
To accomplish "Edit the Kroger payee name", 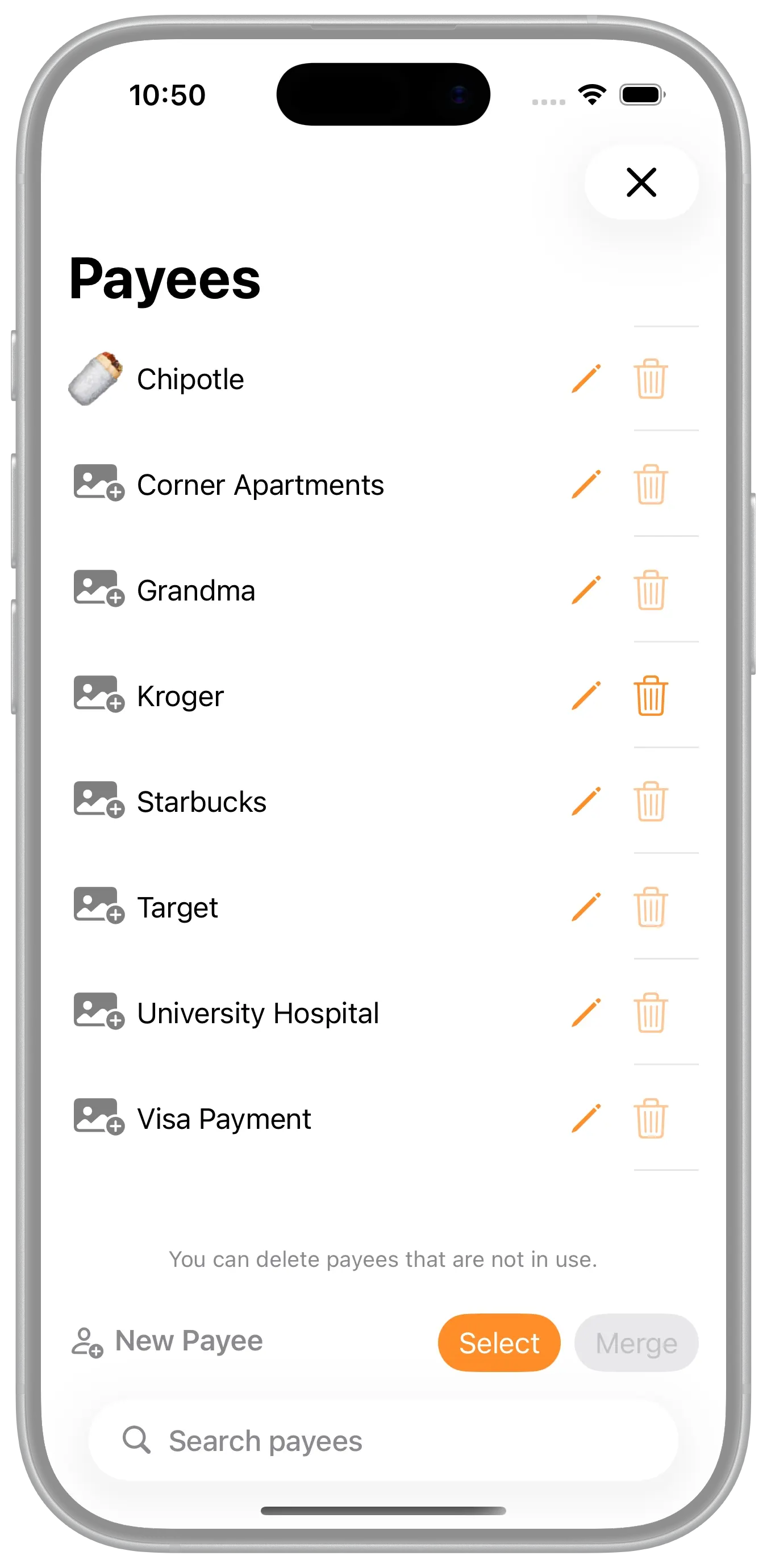I will pos(586,696).
